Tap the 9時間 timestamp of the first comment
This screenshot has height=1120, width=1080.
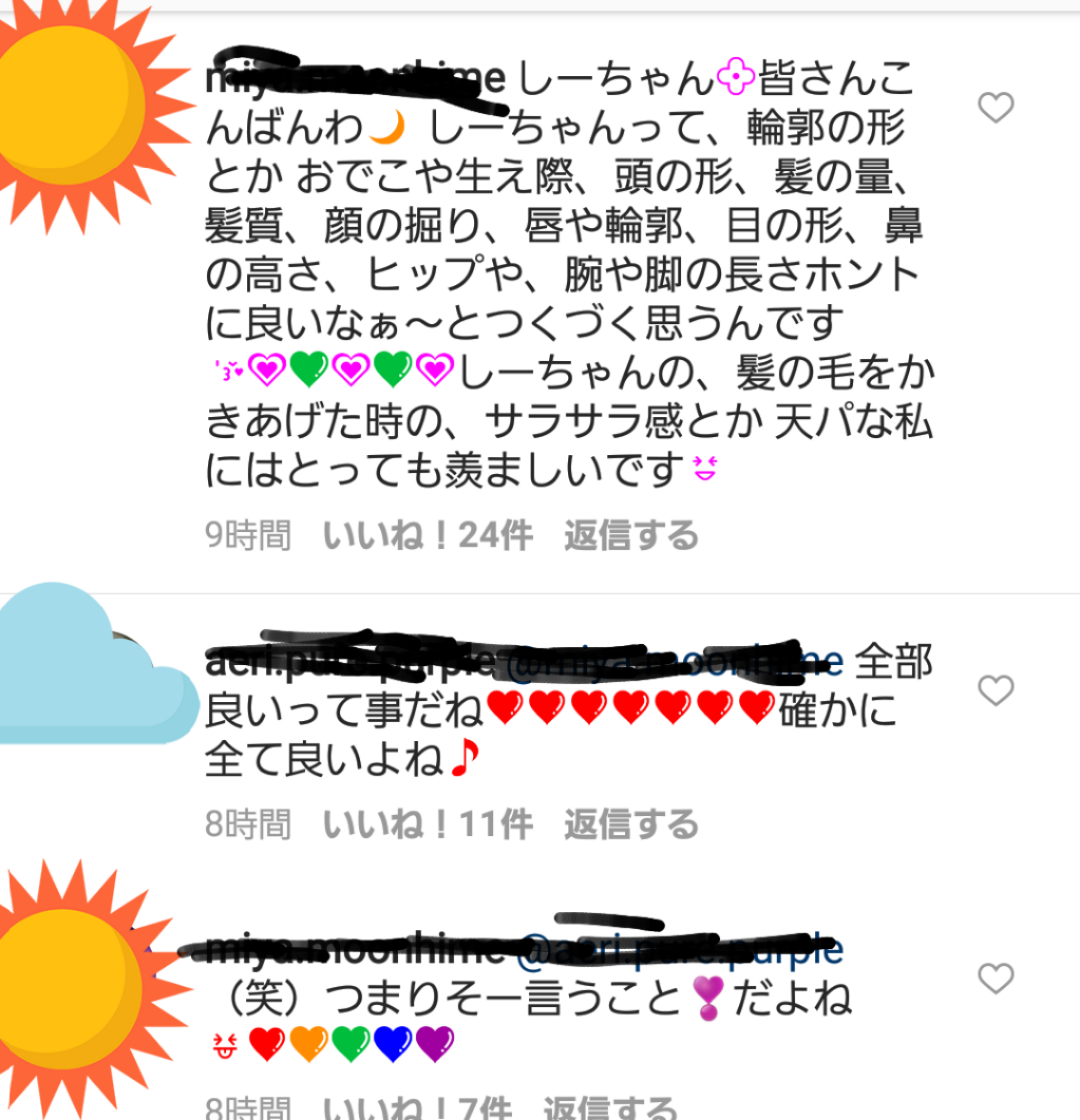(x=247, y=537)
